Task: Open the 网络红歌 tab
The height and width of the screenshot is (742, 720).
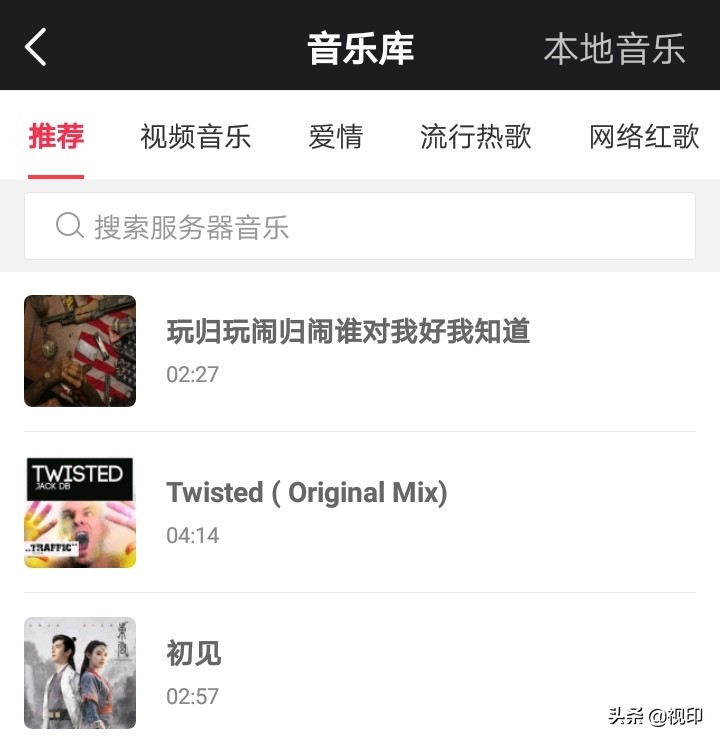Action: pos(641,137)
